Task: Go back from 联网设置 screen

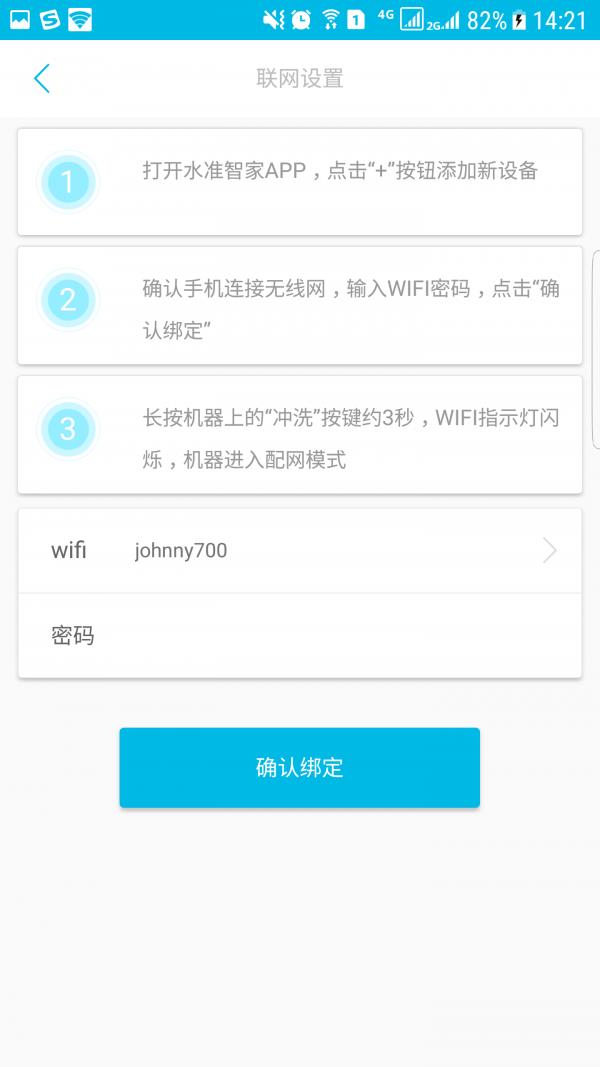Action: click(x=42, y=78)
